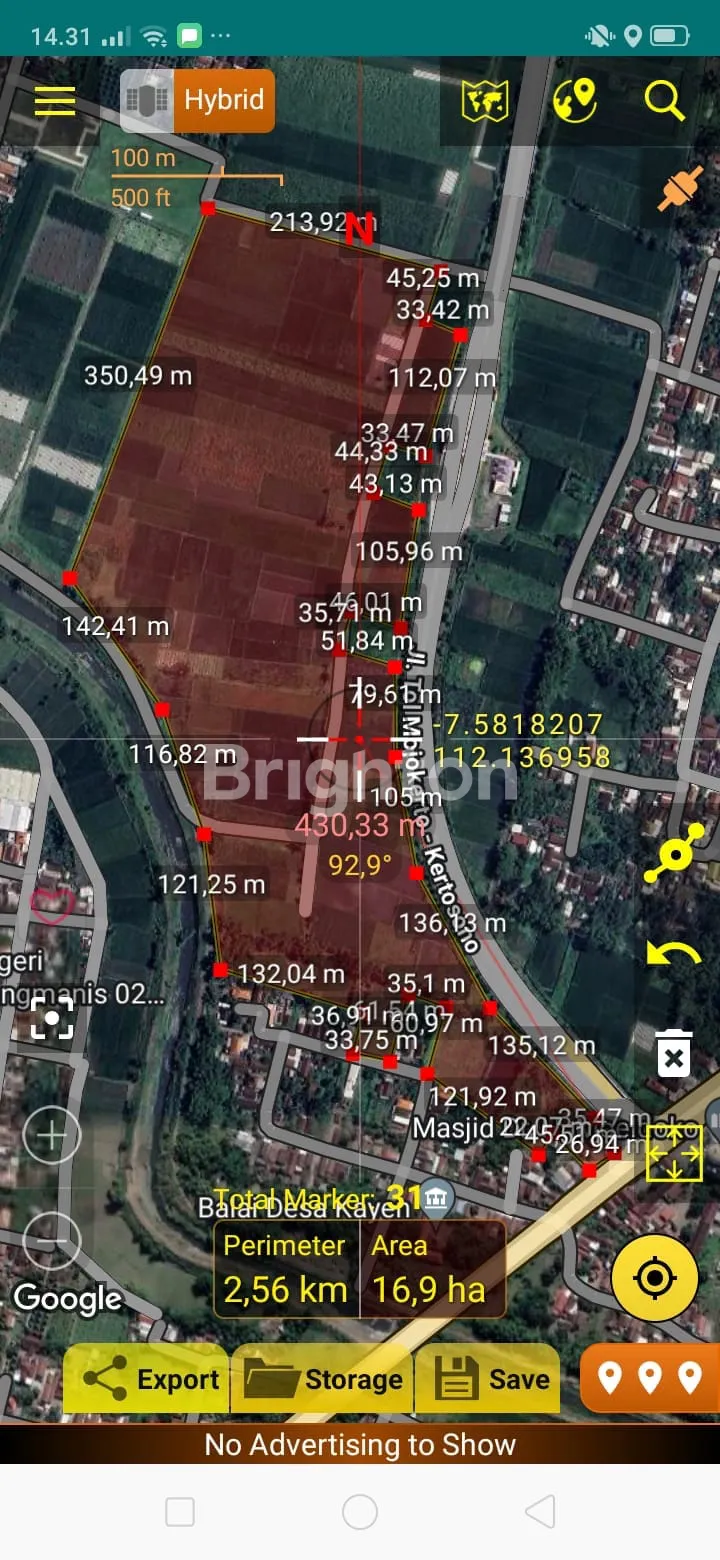Screen dimensions: 720x1560
Task: Fit the map with the expand-arrows icon
Action: point(674,1152)
